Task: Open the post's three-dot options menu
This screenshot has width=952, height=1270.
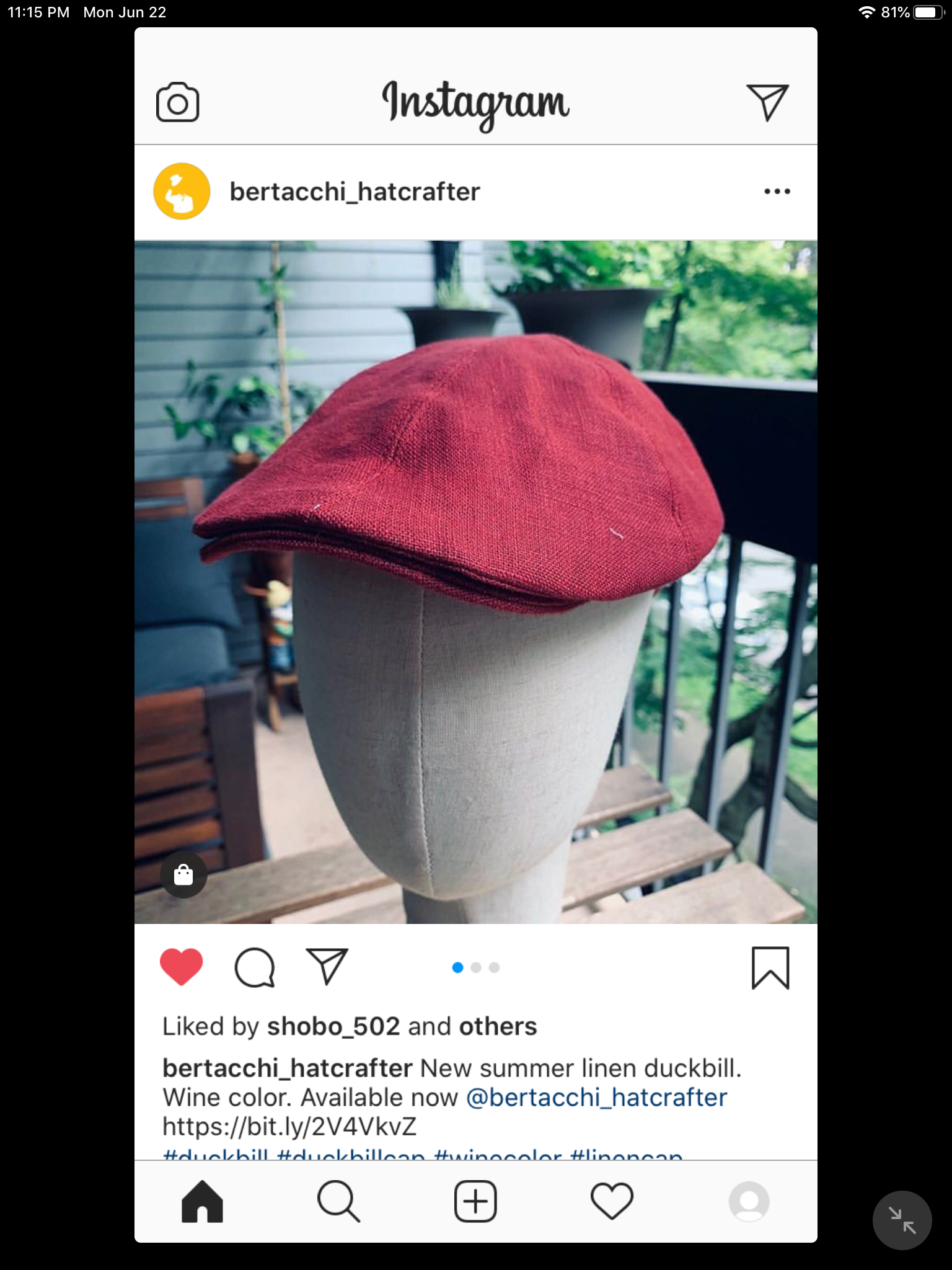Action: pyautogui.click(x=777, y=192)
